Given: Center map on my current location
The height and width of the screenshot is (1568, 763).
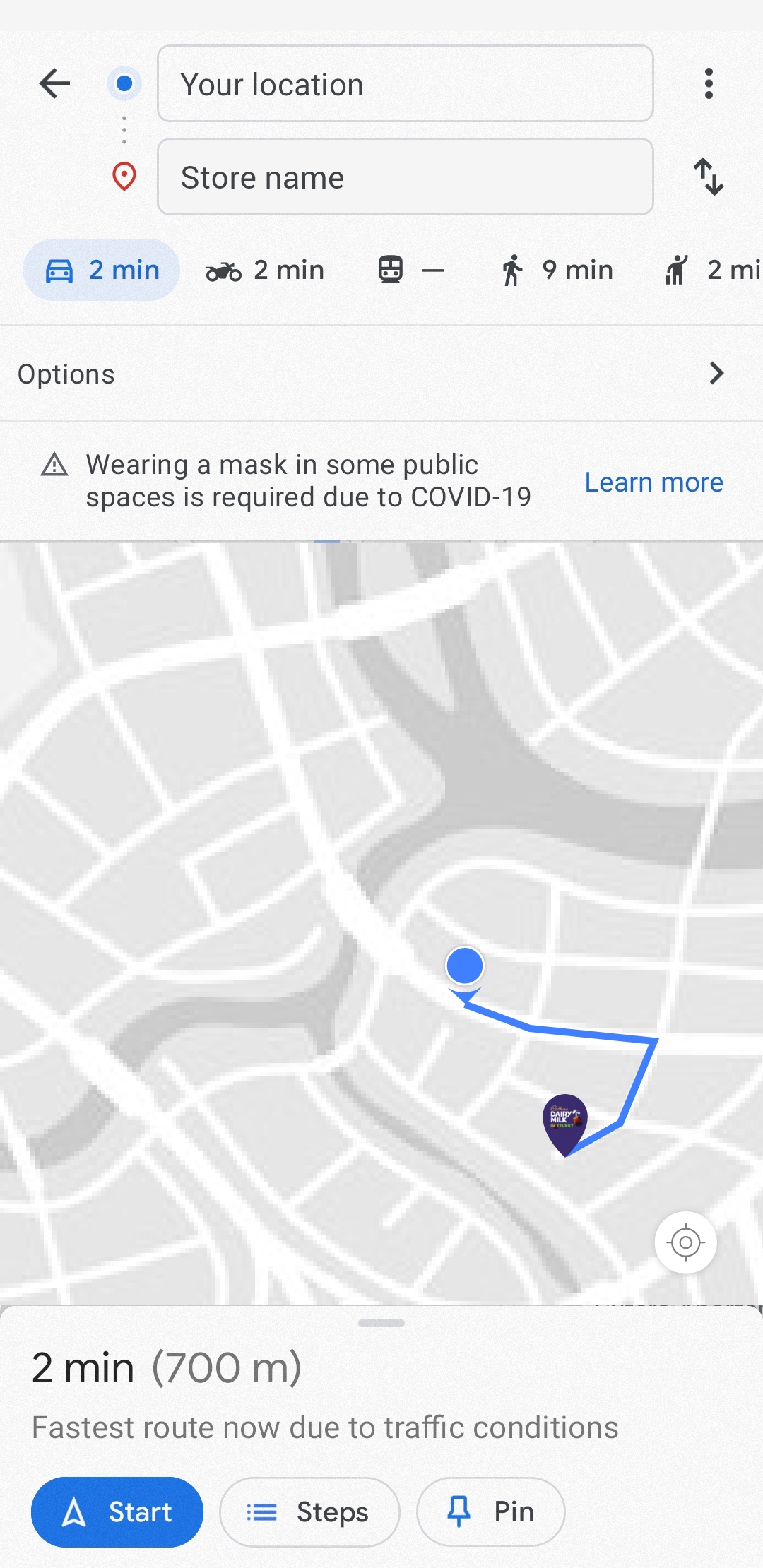Looking at the screenshot, I should click(x=685, y=1242).
